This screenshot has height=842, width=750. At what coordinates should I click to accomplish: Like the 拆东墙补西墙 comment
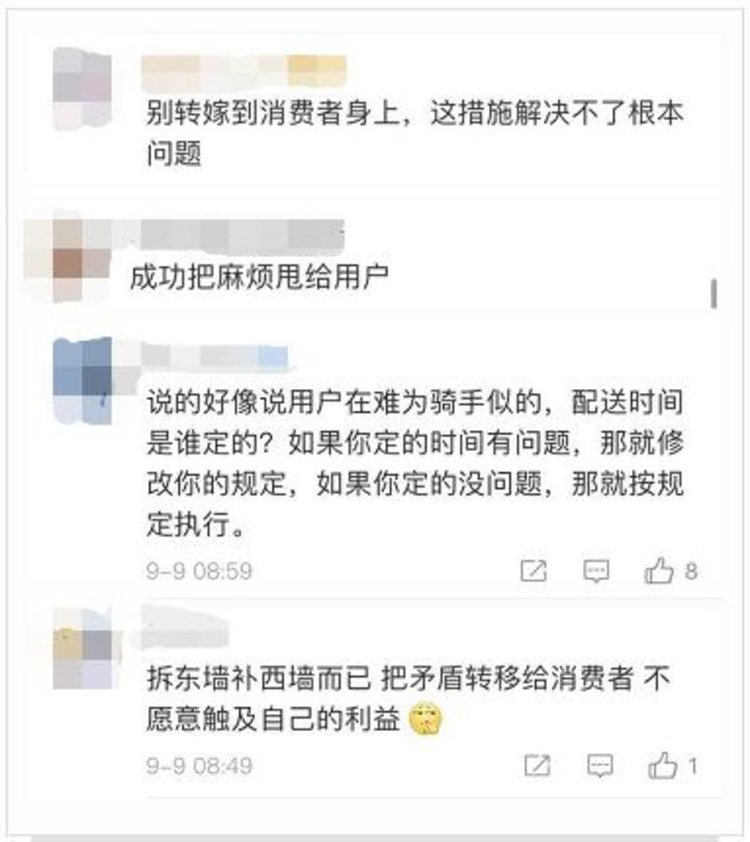point(662,766)
